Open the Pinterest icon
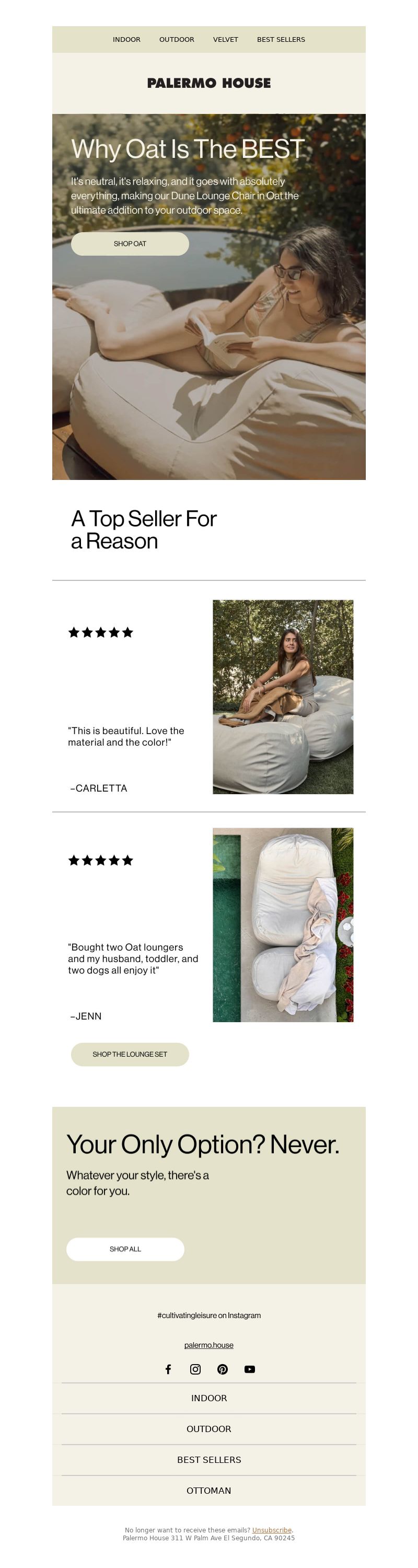The height and width of the screenshot is (1568, 418). tap(223, 1369)
